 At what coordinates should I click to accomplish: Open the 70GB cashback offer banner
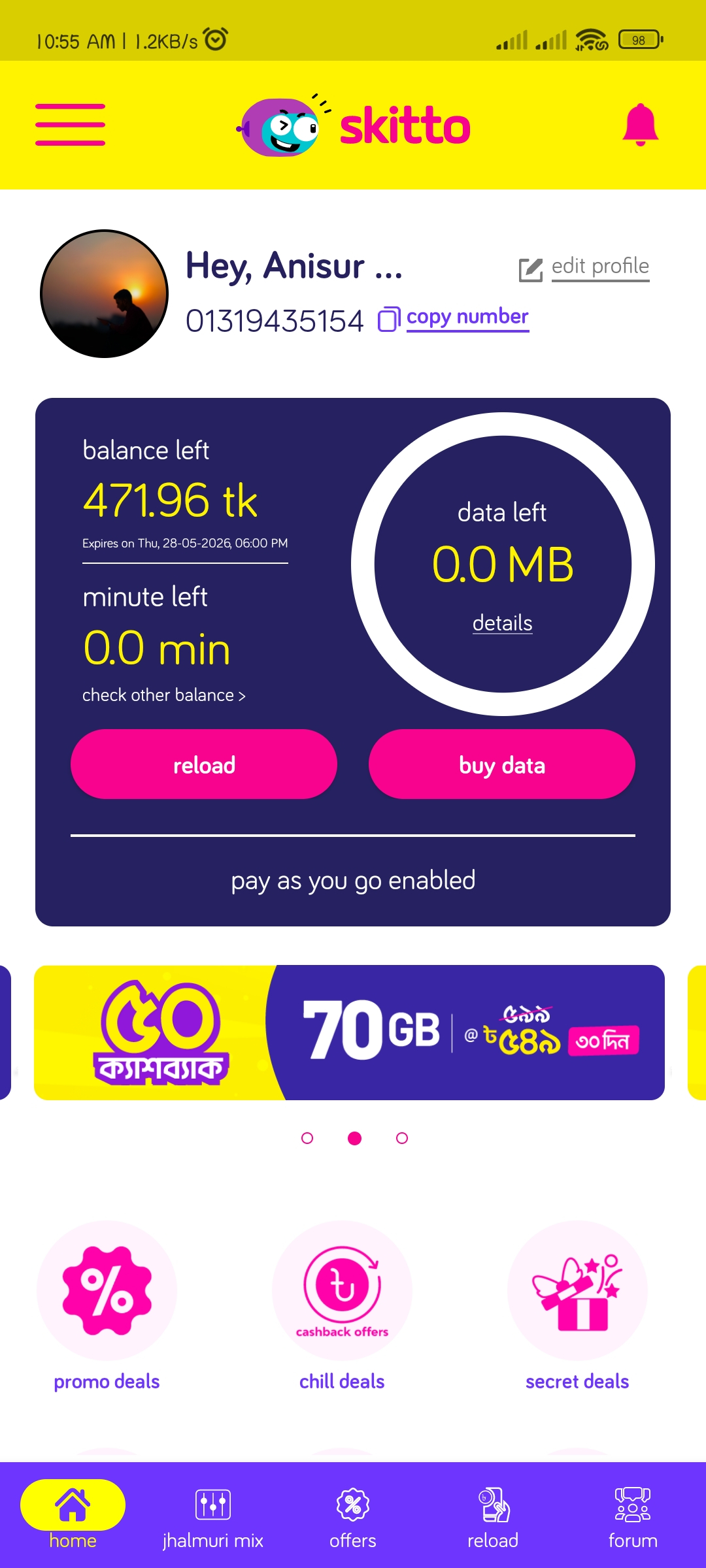(x=349, y=1032)
